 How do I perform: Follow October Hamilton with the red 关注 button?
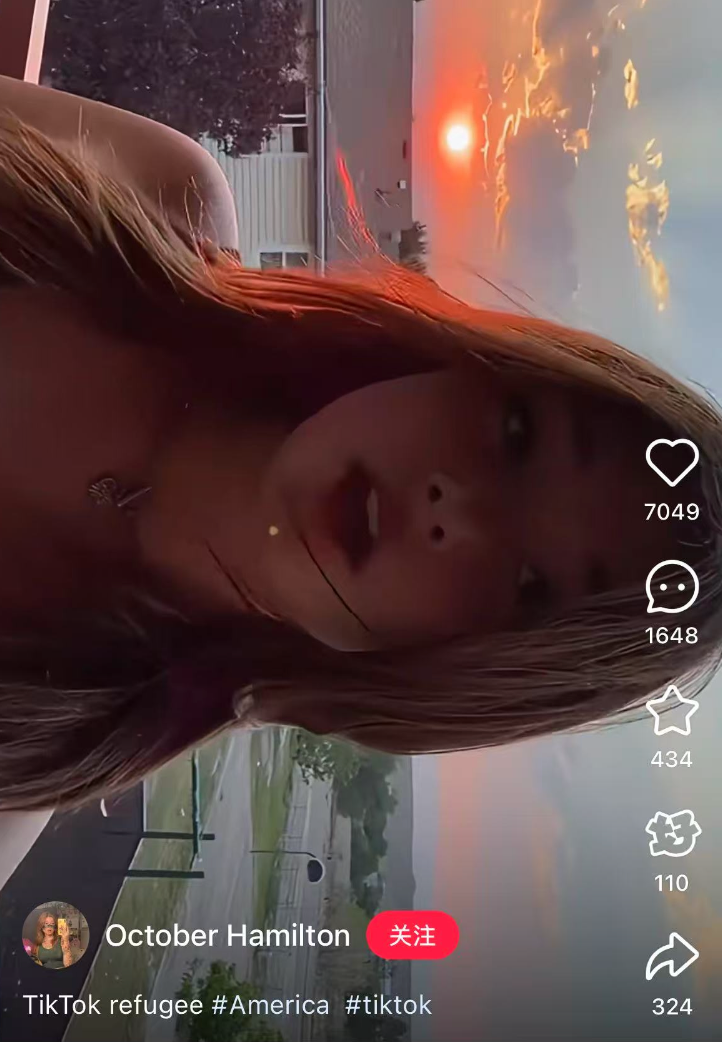[x=412, y=936]
